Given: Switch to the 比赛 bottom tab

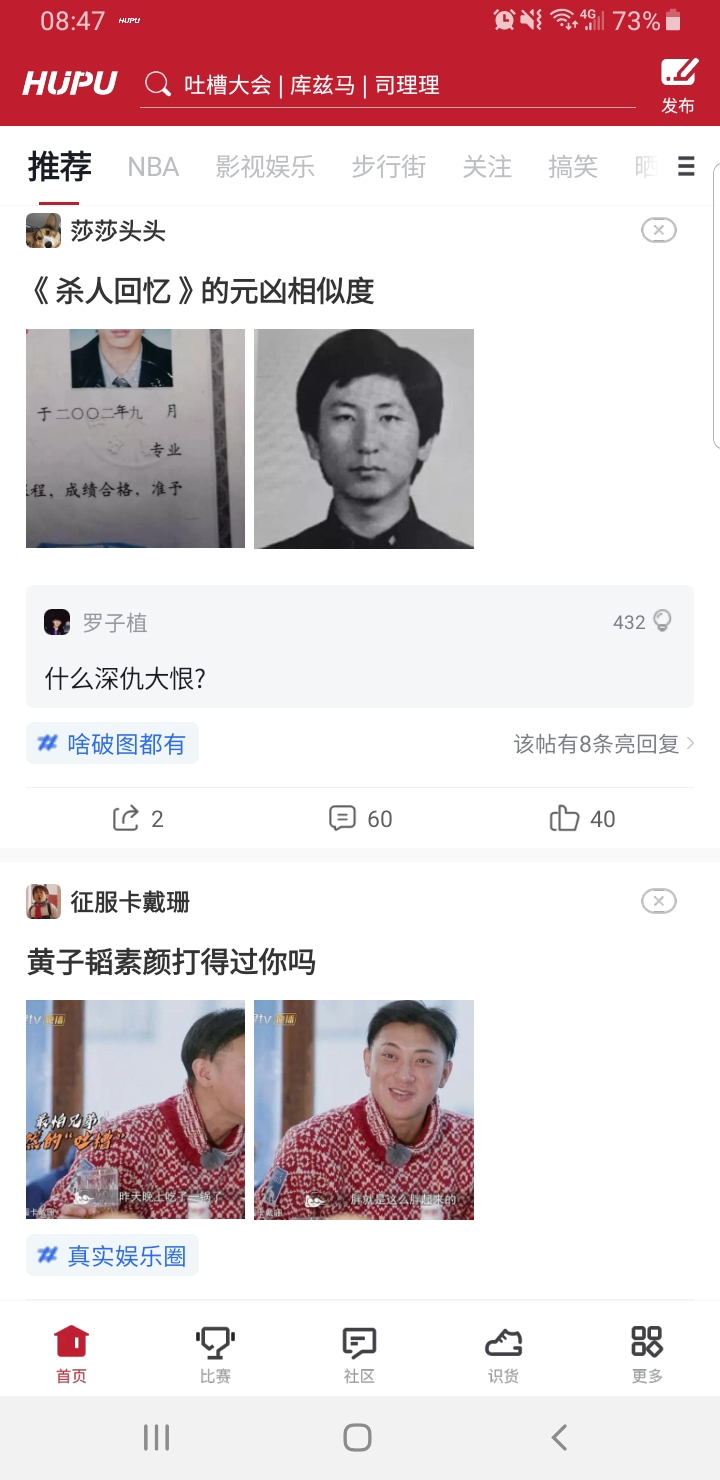Looking at the screenshot, I should point(215,1355).
